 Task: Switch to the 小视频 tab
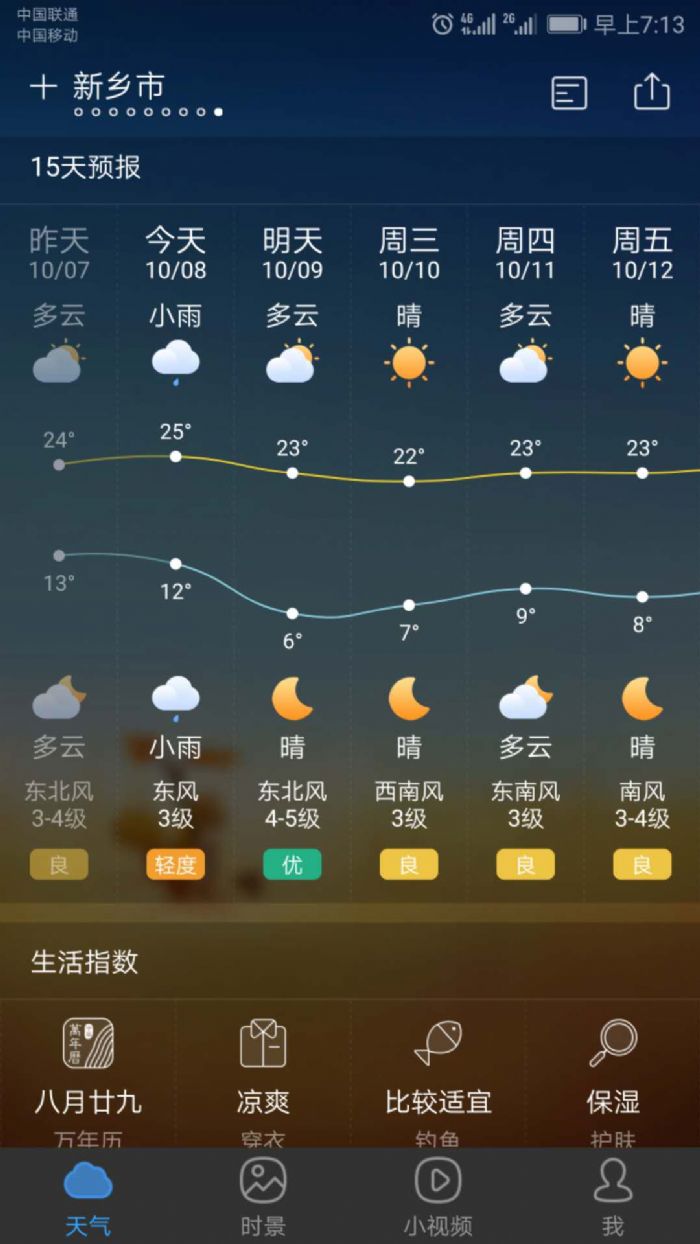[x=438, y=1197]
